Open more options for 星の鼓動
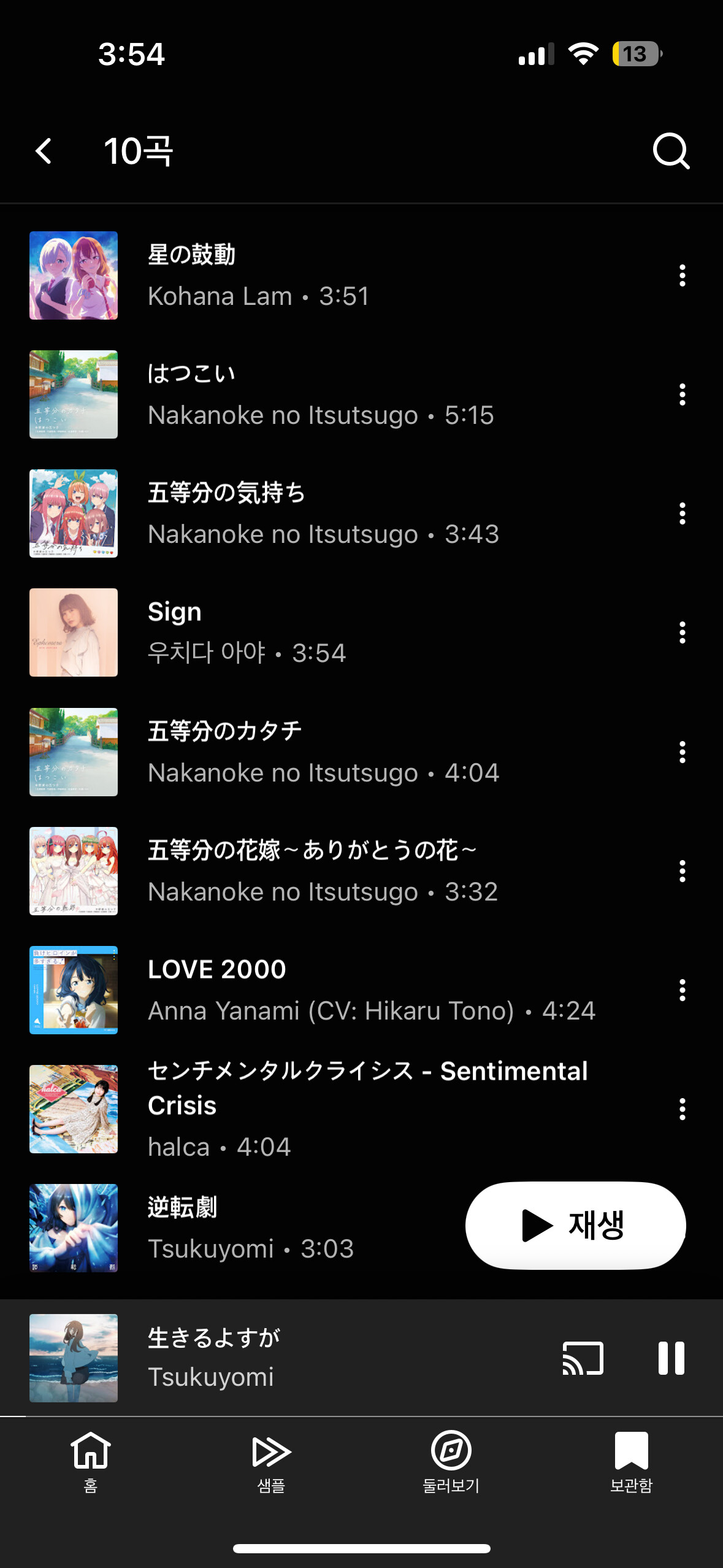The image size is (723, 1568). pyautogui.click(x=682, y=275)
